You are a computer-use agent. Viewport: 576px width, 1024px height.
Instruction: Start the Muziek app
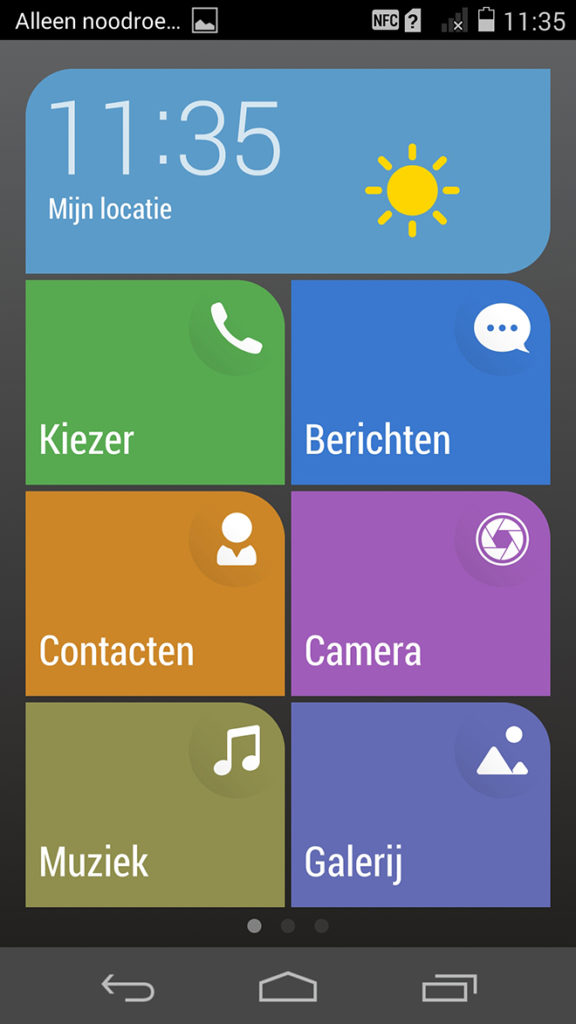[x=155, y=805]
